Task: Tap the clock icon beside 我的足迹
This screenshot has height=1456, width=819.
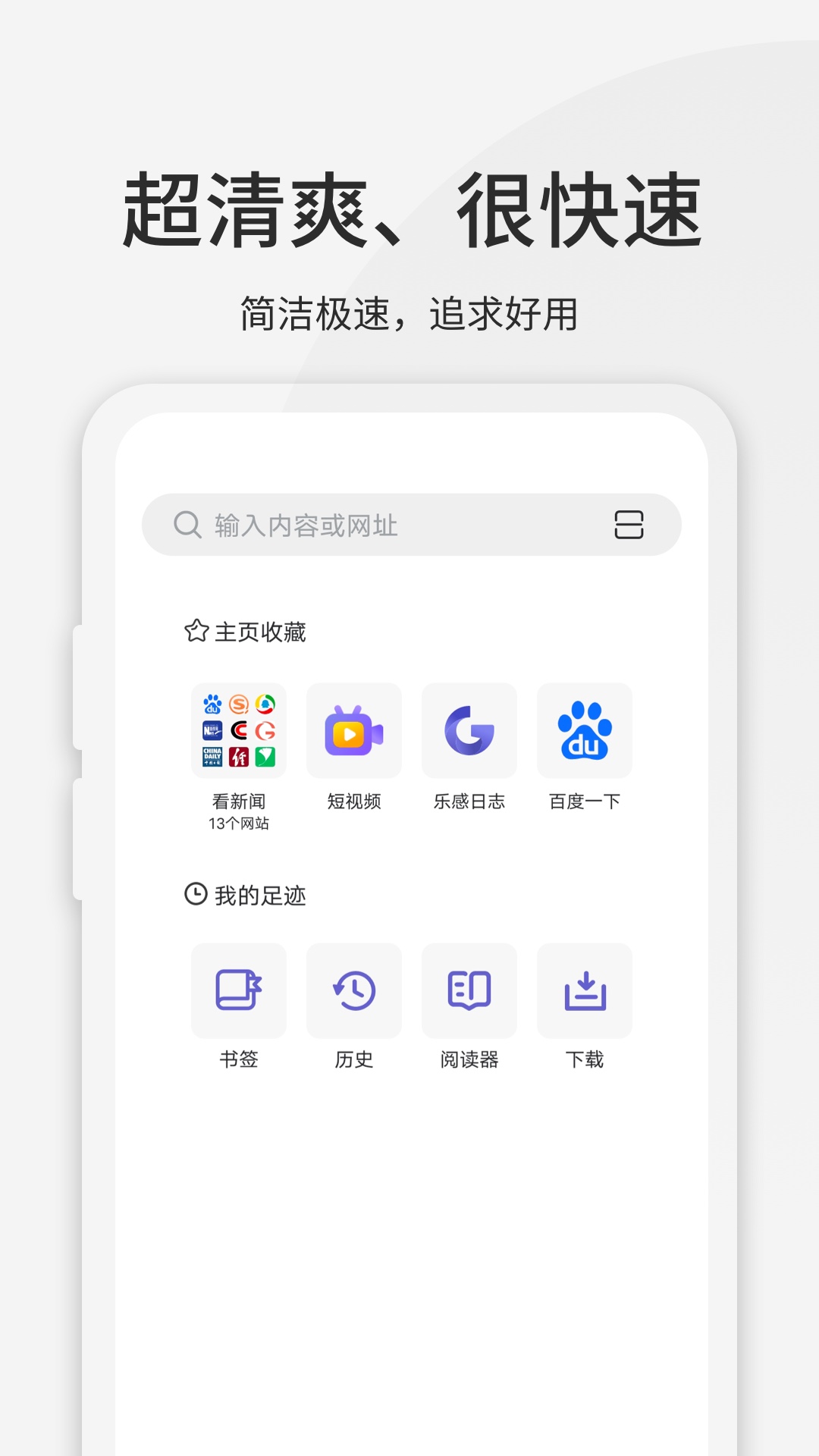Action: pos(195,895)
